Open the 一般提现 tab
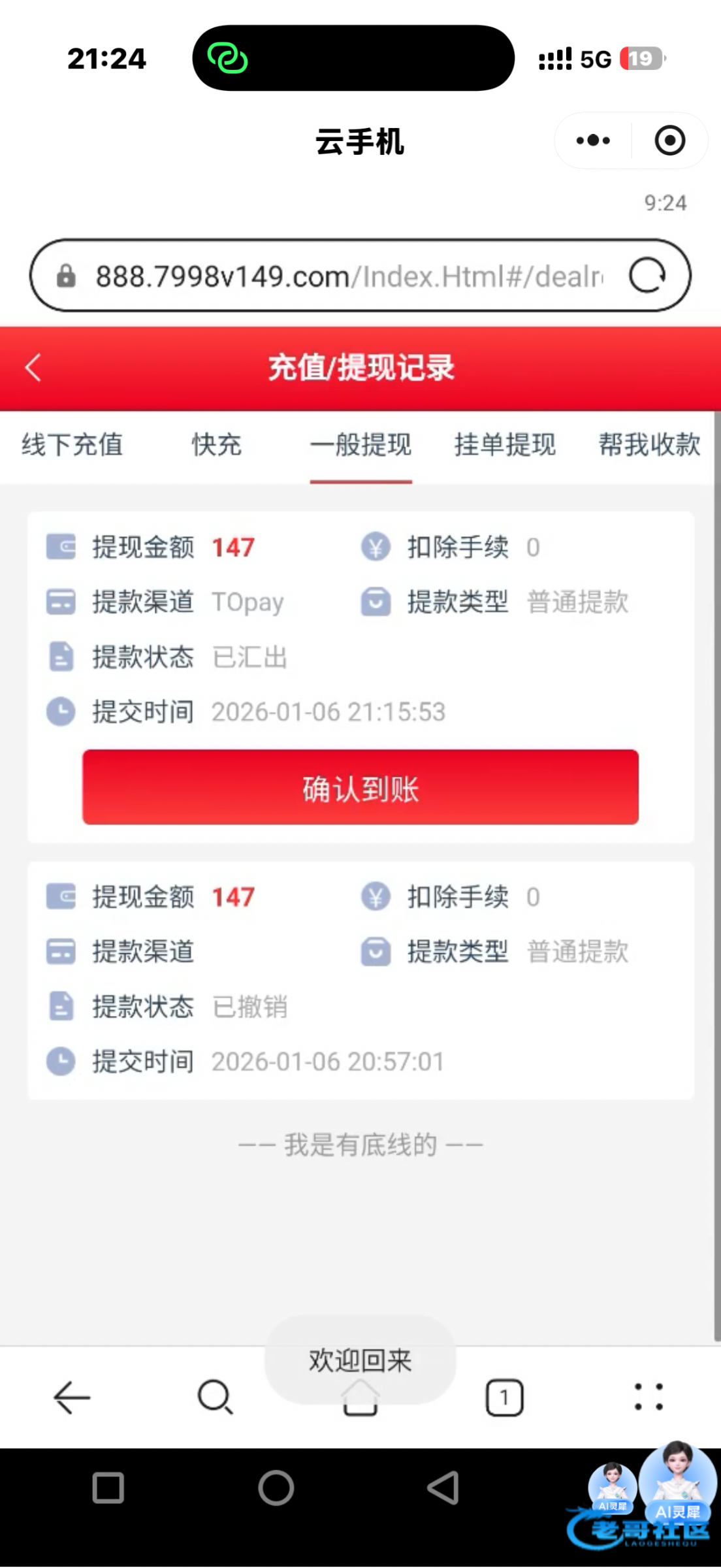This screenshot has width=721, height=1568. point(360,445)
